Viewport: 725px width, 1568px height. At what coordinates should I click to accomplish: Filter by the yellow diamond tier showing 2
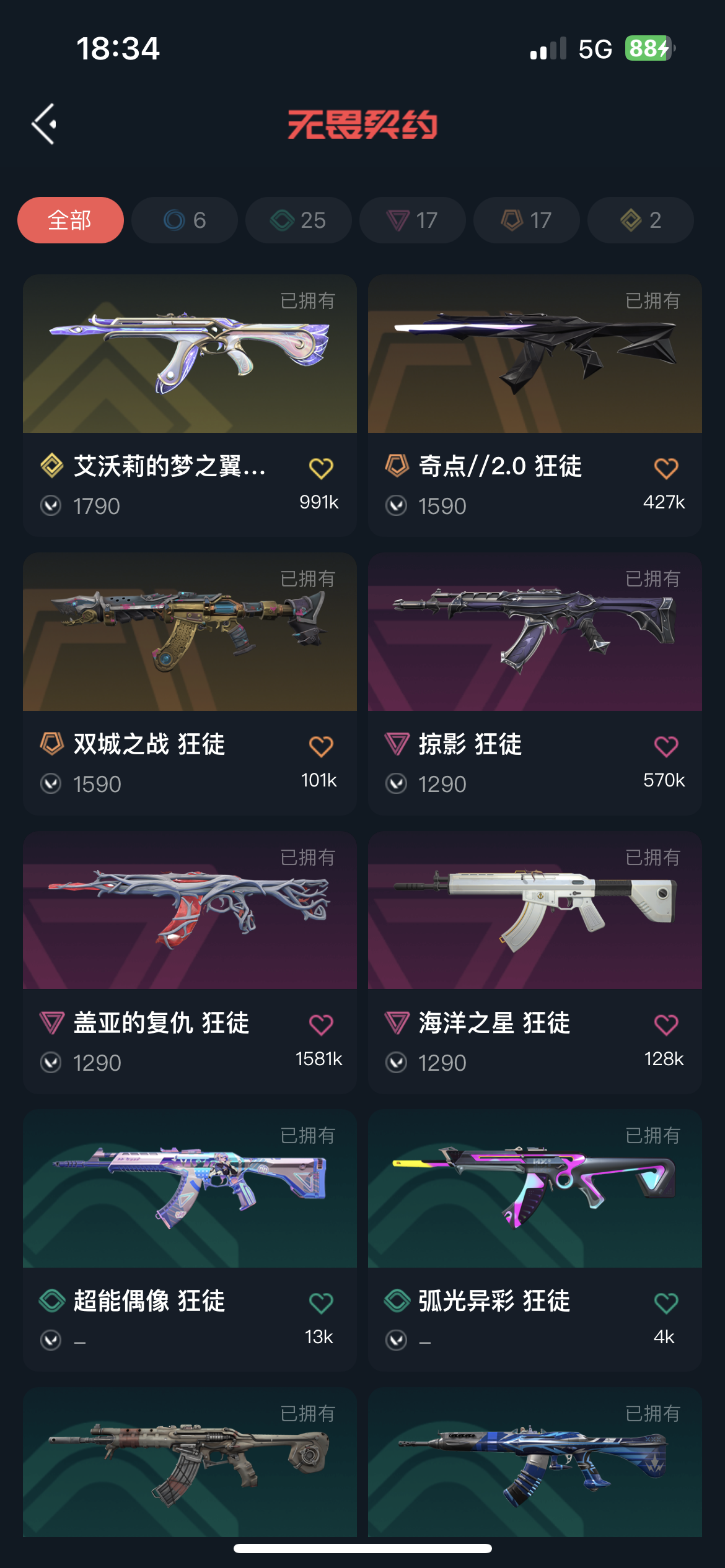[641, 220]
